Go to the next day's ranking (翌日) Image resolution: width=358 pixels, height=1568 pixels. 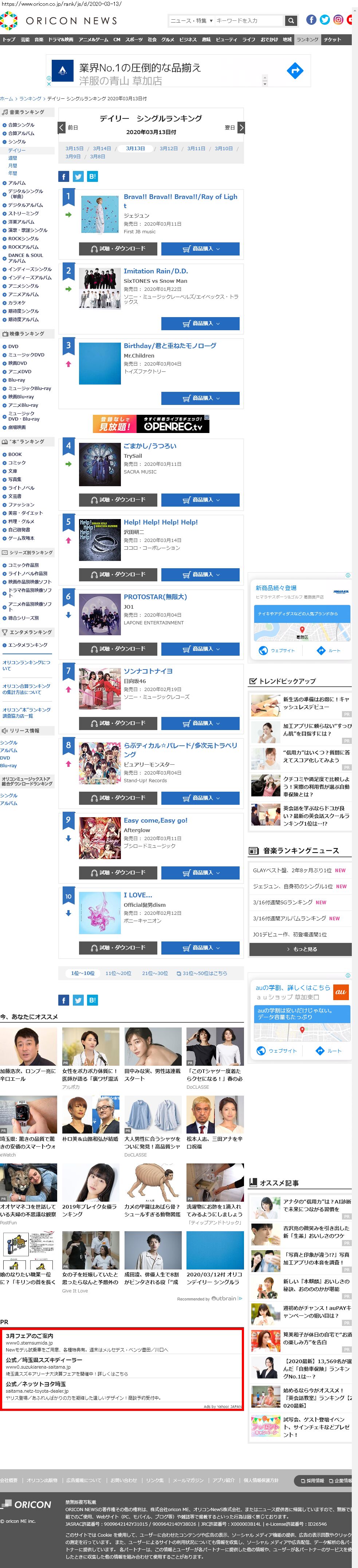pyautogui.click(x=235, y=128)
